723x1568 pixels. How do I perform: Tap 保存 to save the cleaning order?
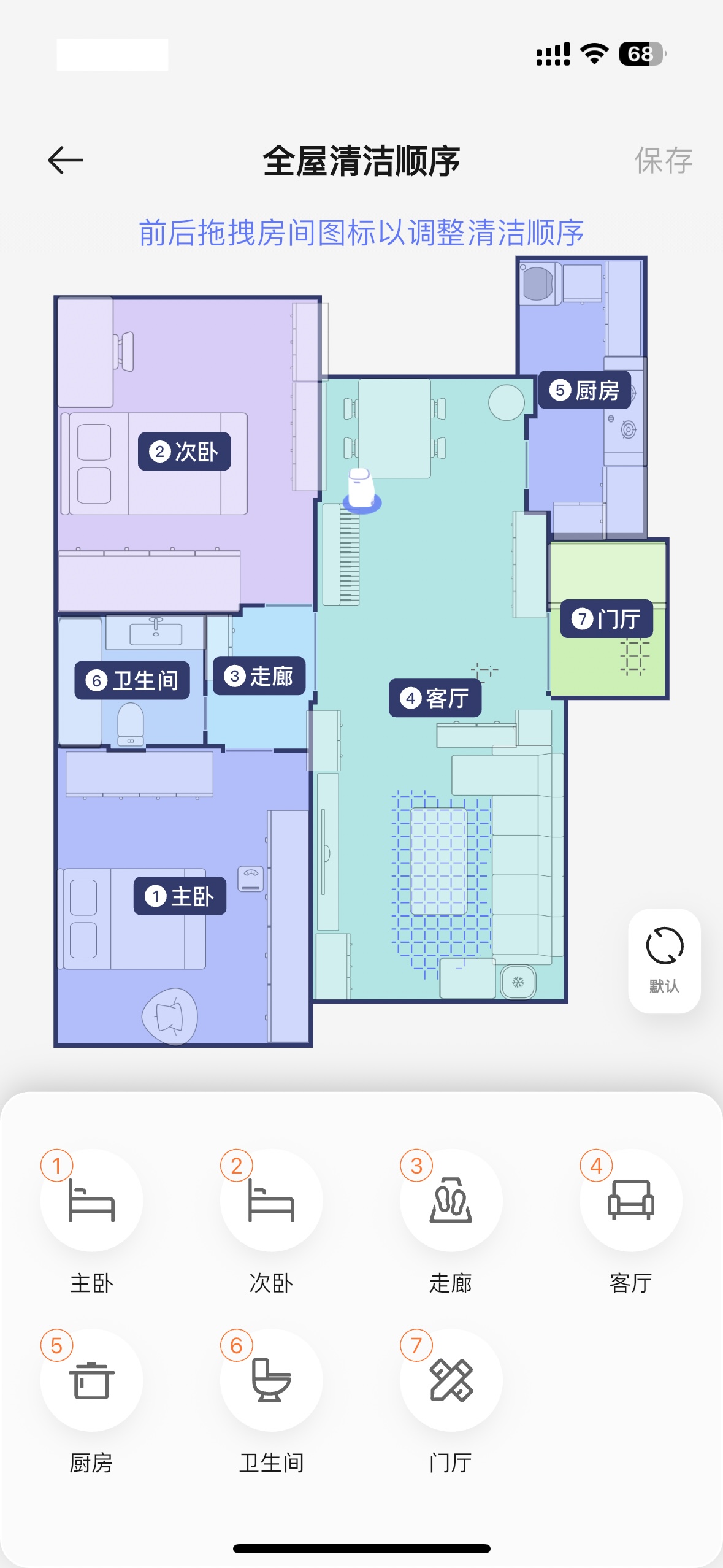click(663, 161)
